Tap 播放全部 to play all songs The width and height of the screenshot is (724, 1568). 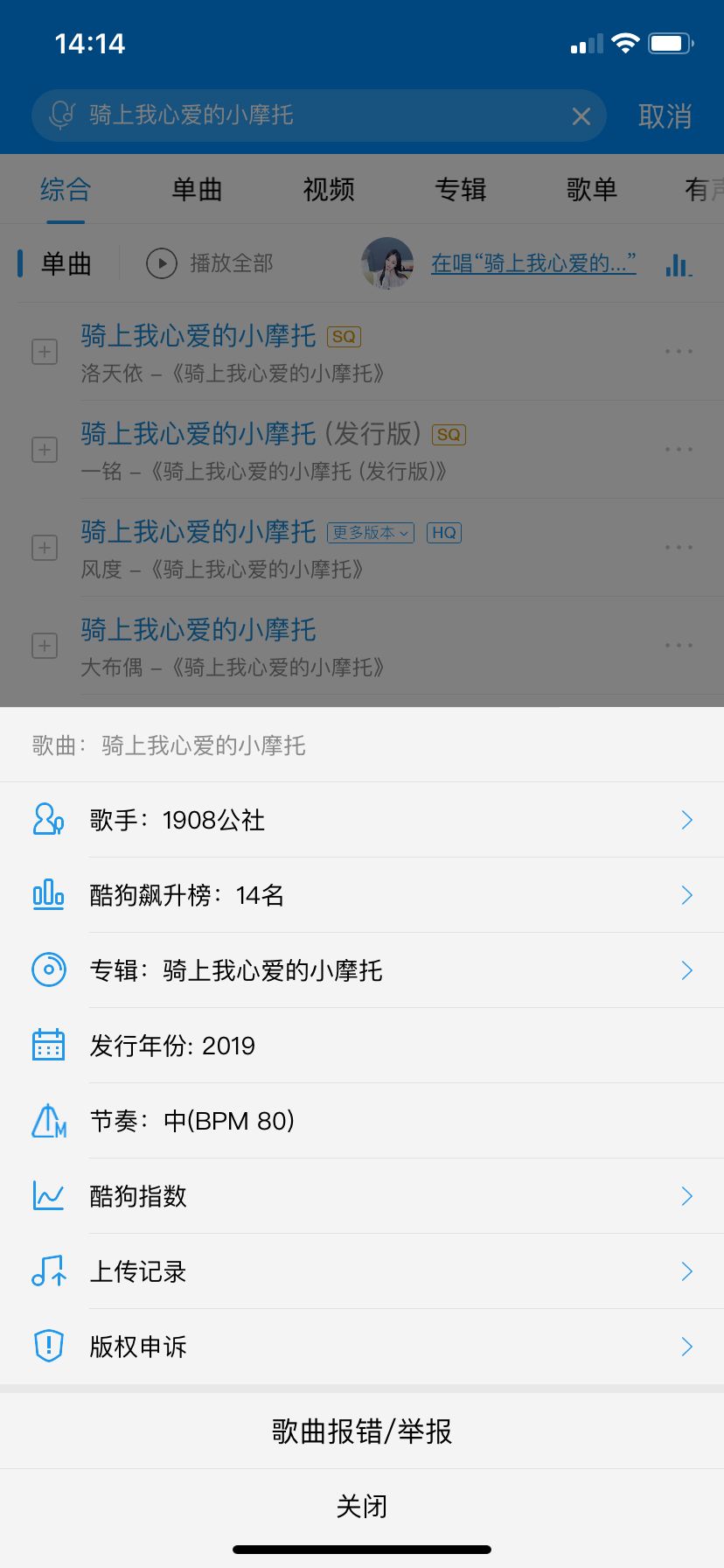(x=210, y=263)
